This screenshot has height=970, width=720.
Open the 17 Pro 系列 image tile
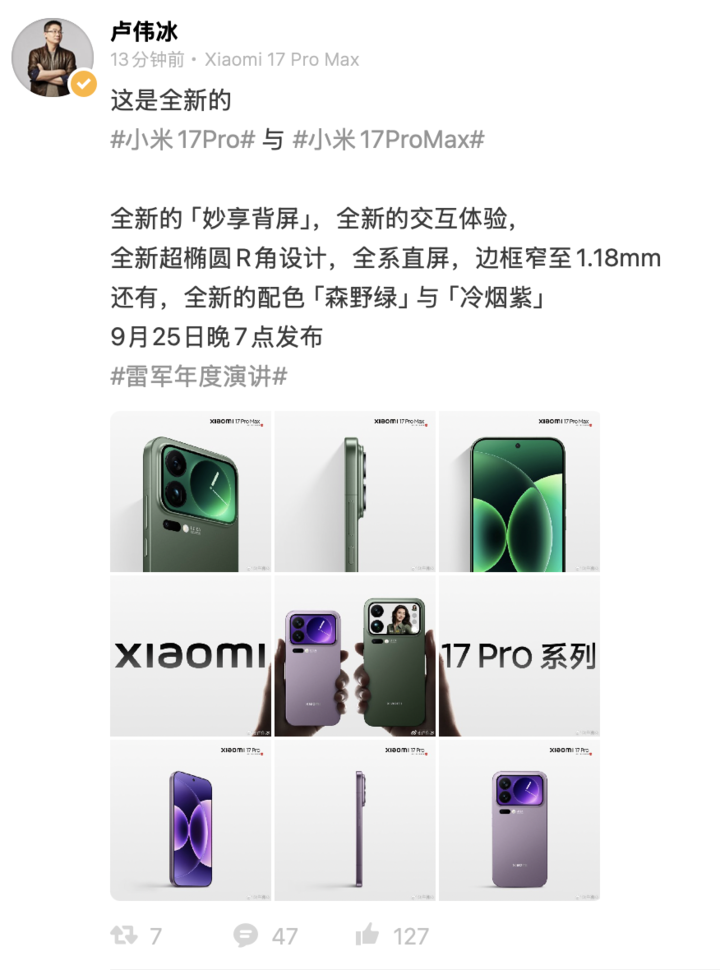519,655
